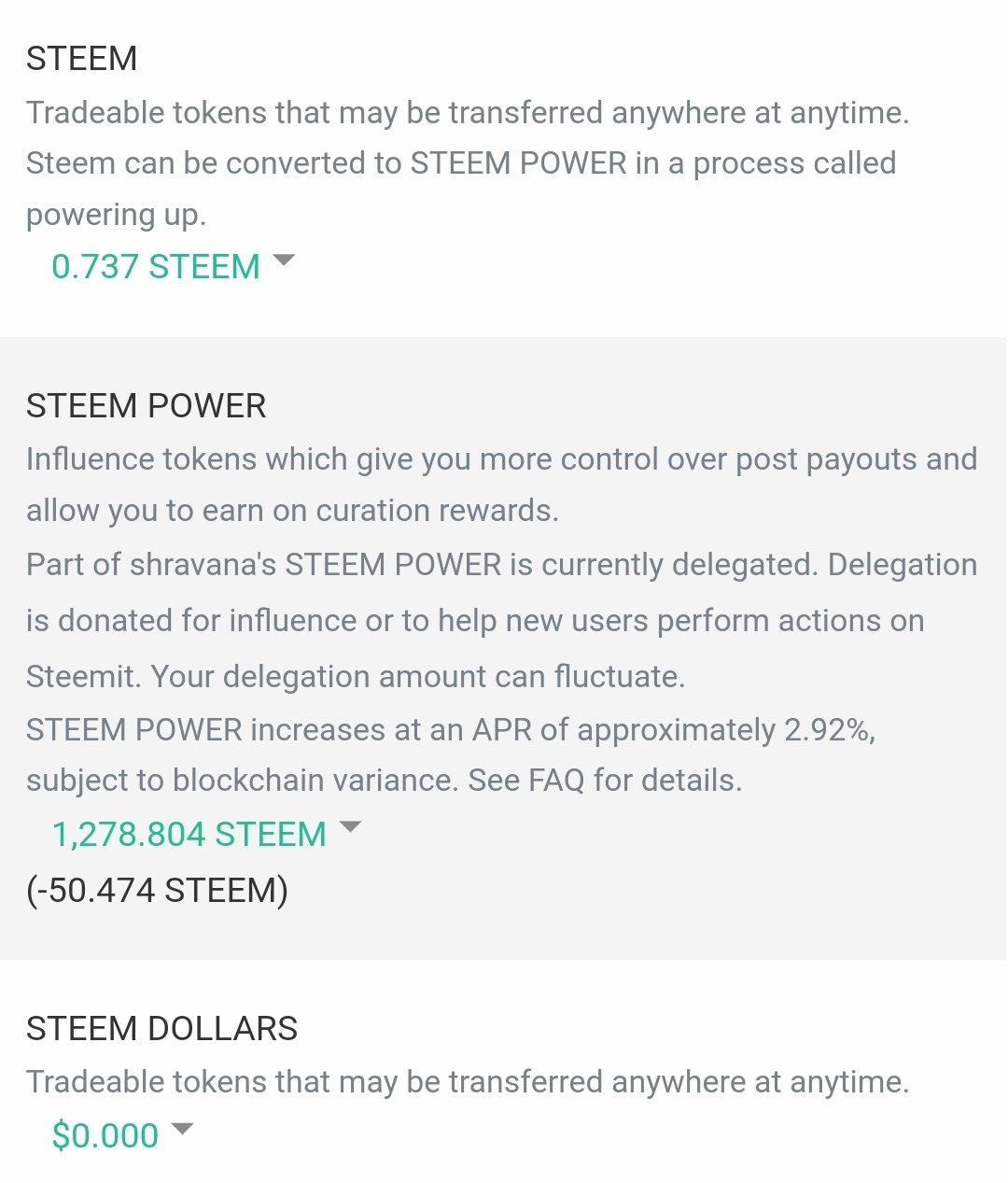The width and height of the screenshot is (1008, 1183).
Task: Expand the 1,278.804 STEEM power dropdown
Action: (205, 833)
